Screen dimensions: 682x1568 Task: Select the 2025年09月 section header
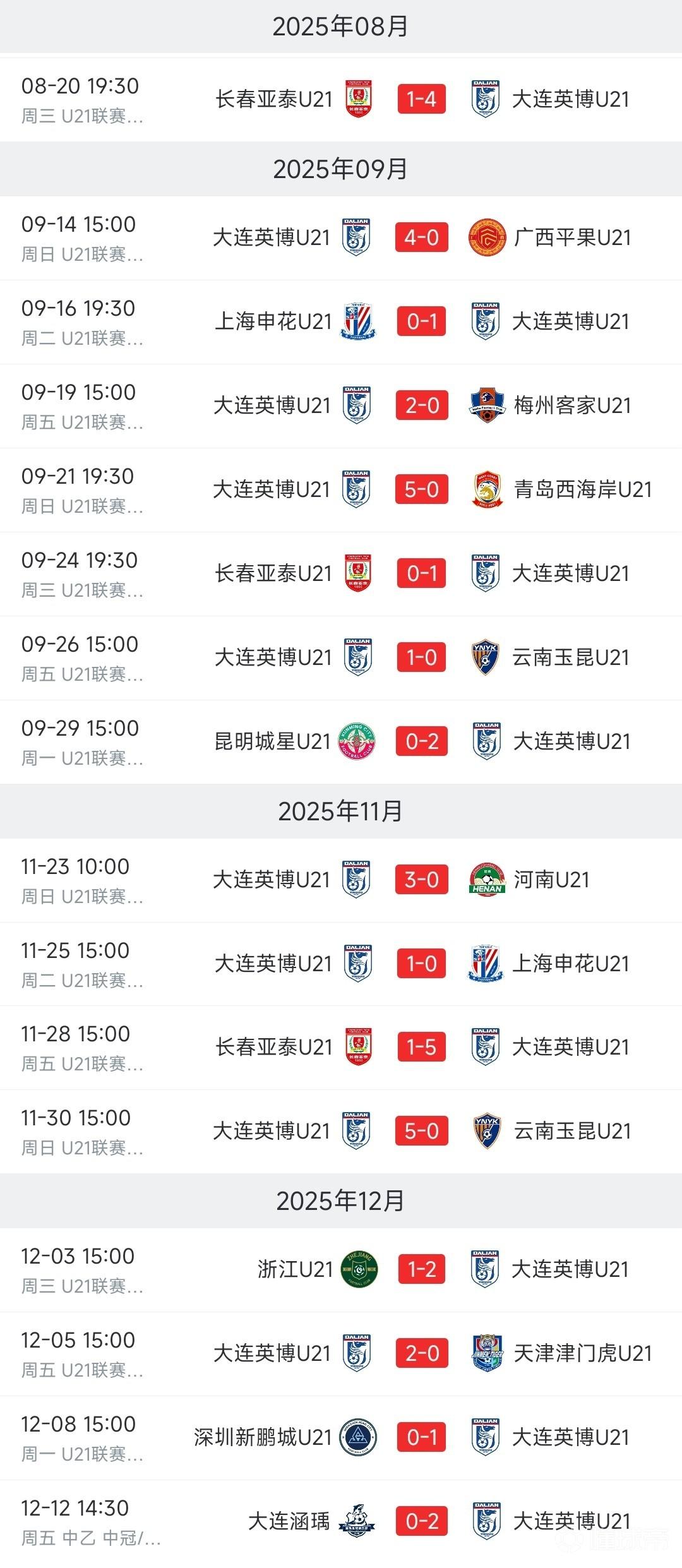click(x=341, y=169)
